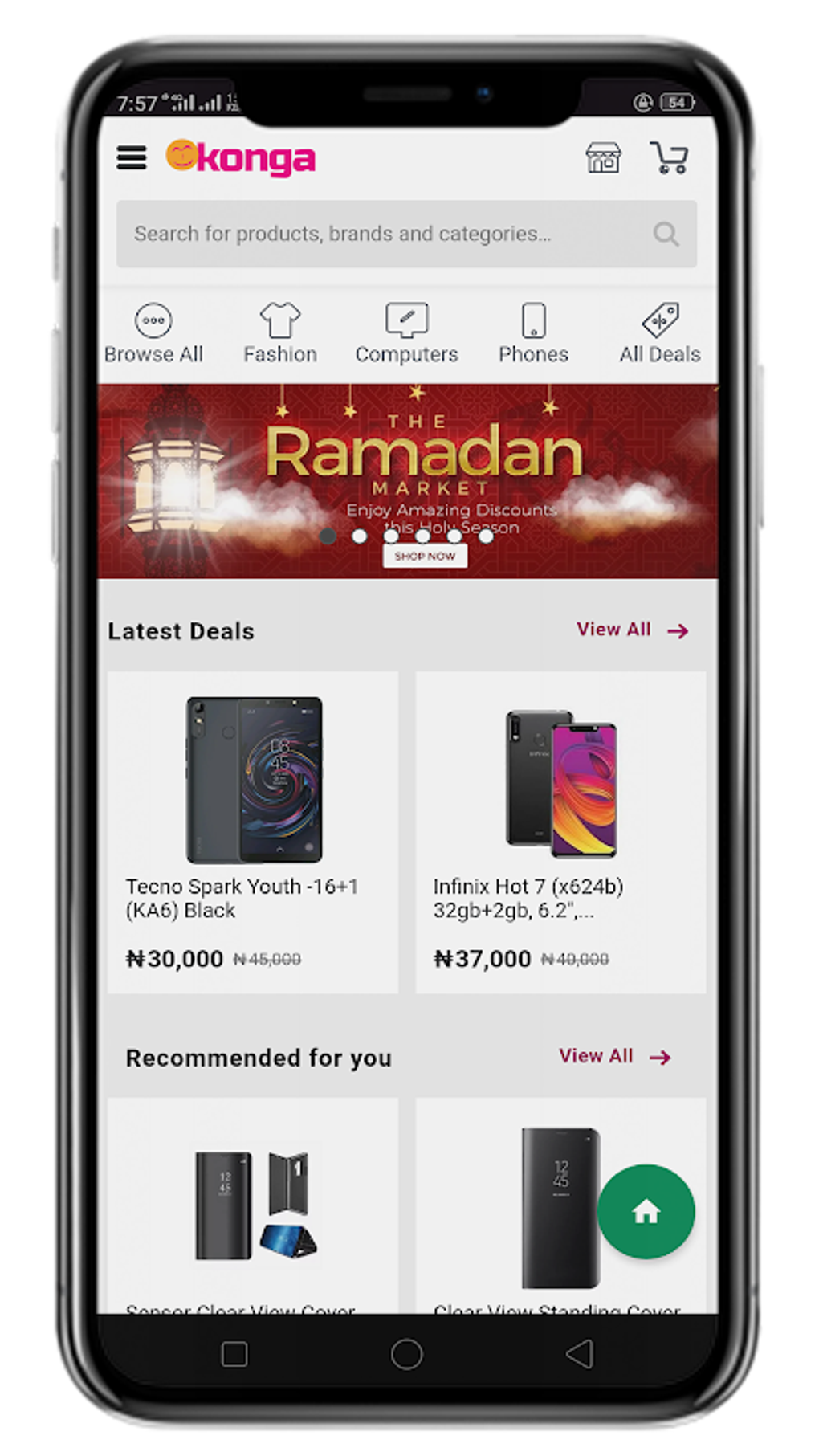
Task: Go to the Phones category
Action: click(533, 333)
